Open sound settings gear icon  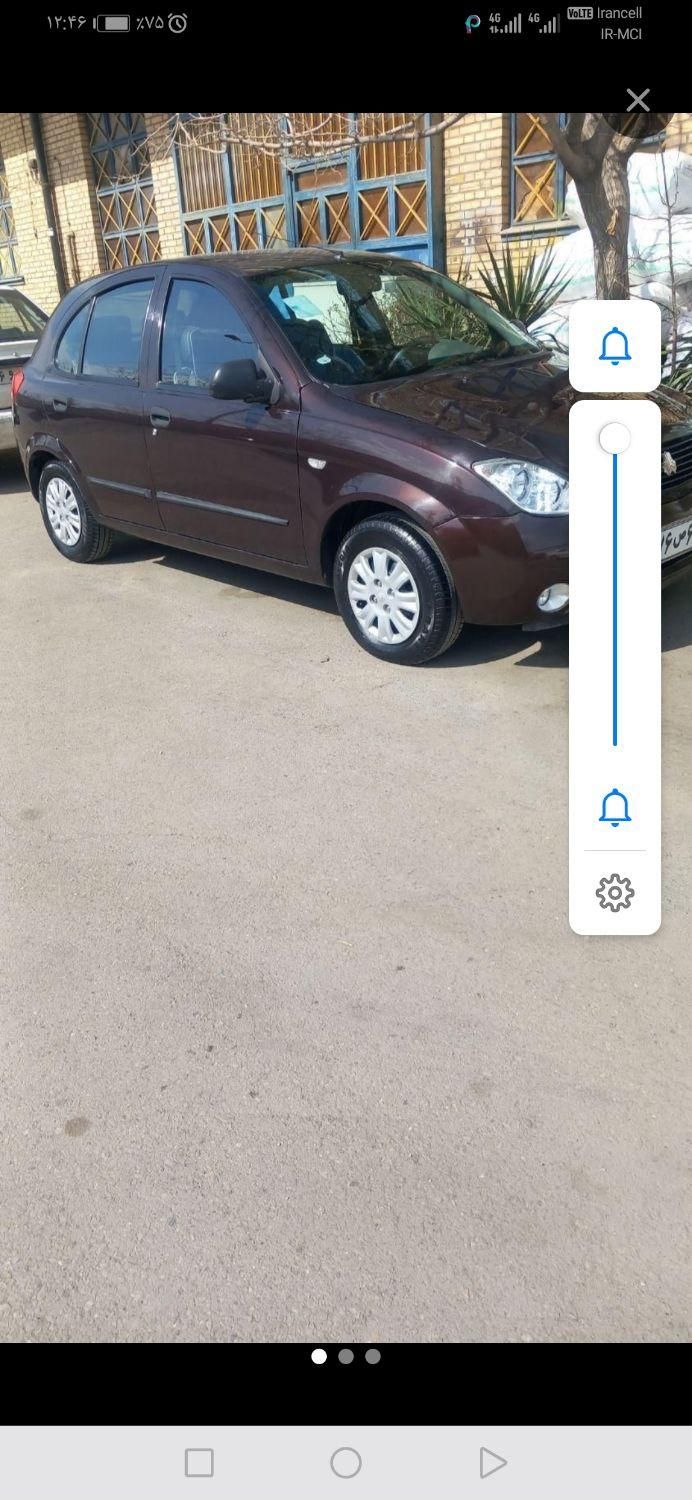pos(615,893)
